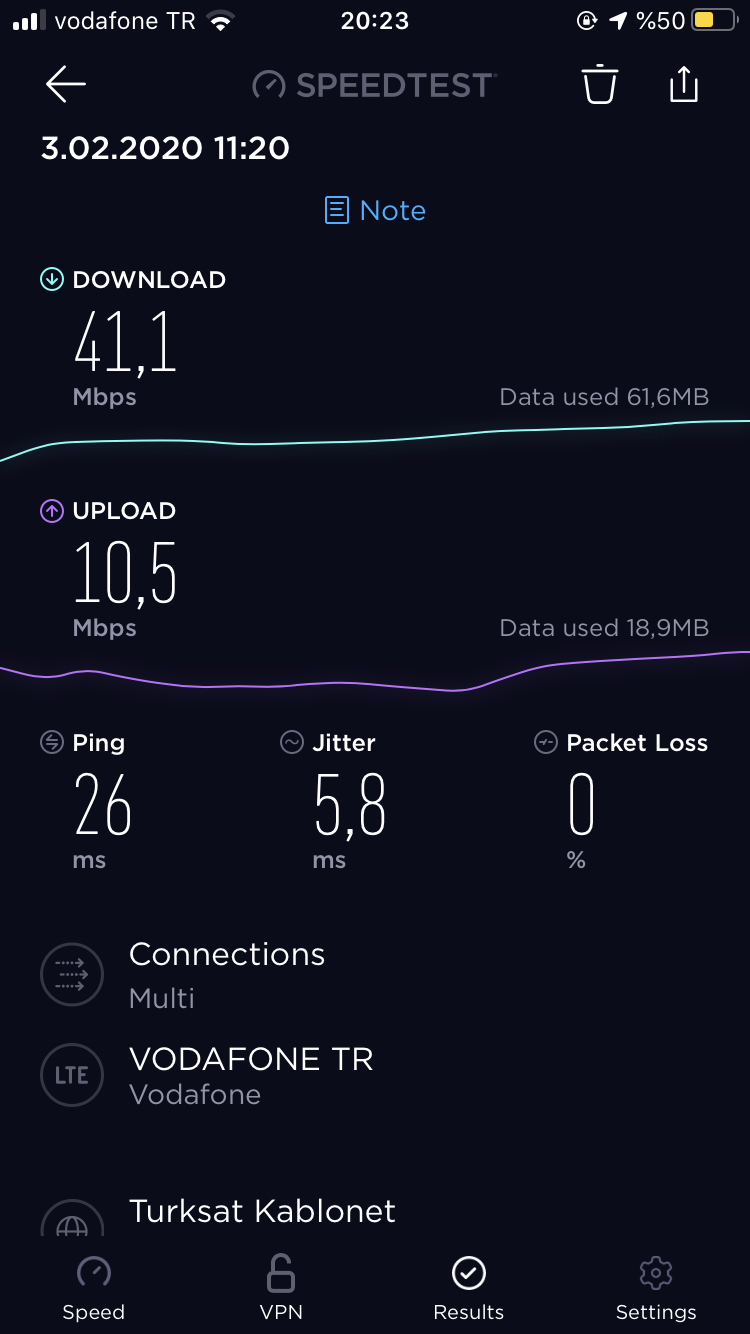Add a Note to this result
750x1334 pixels.
(375, 210)
